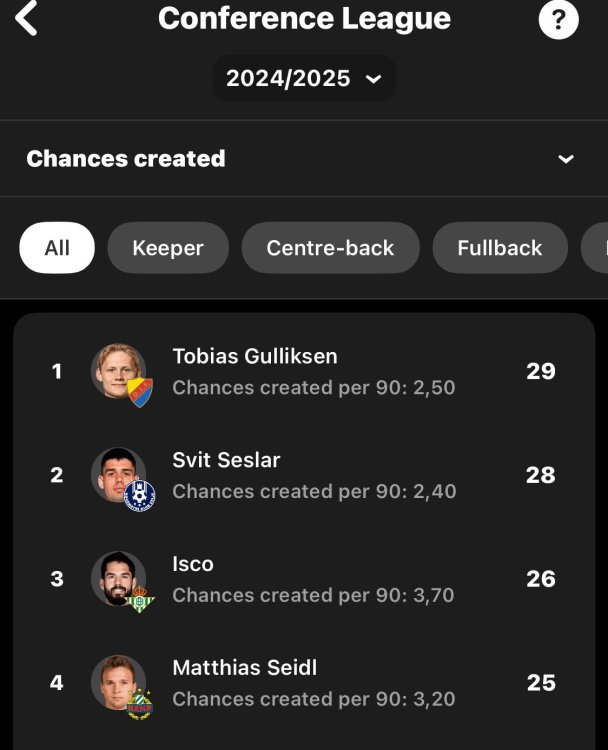Go back using the back arrow
The height and width of the screenshot is (750, 608).
(x=27, y=18)
